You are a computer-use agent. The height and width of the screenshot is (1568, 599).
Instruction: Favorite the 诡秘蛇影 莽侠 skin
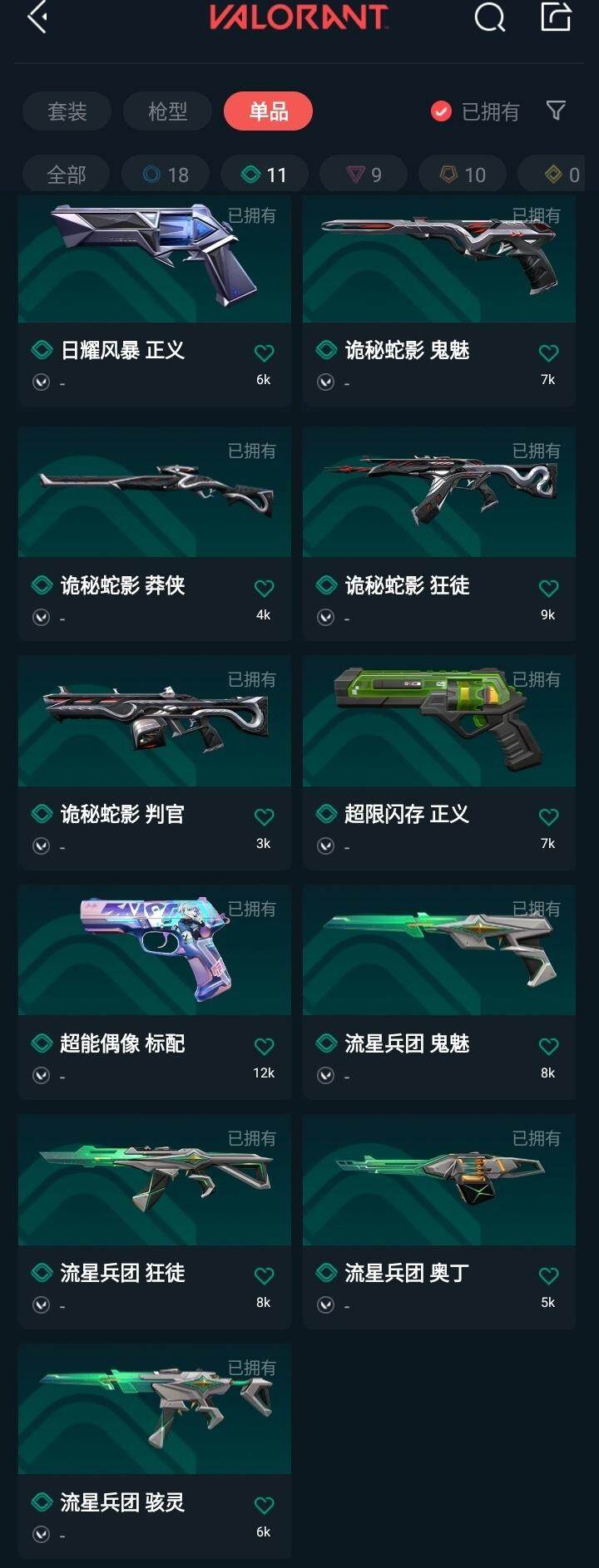[264, 589]
